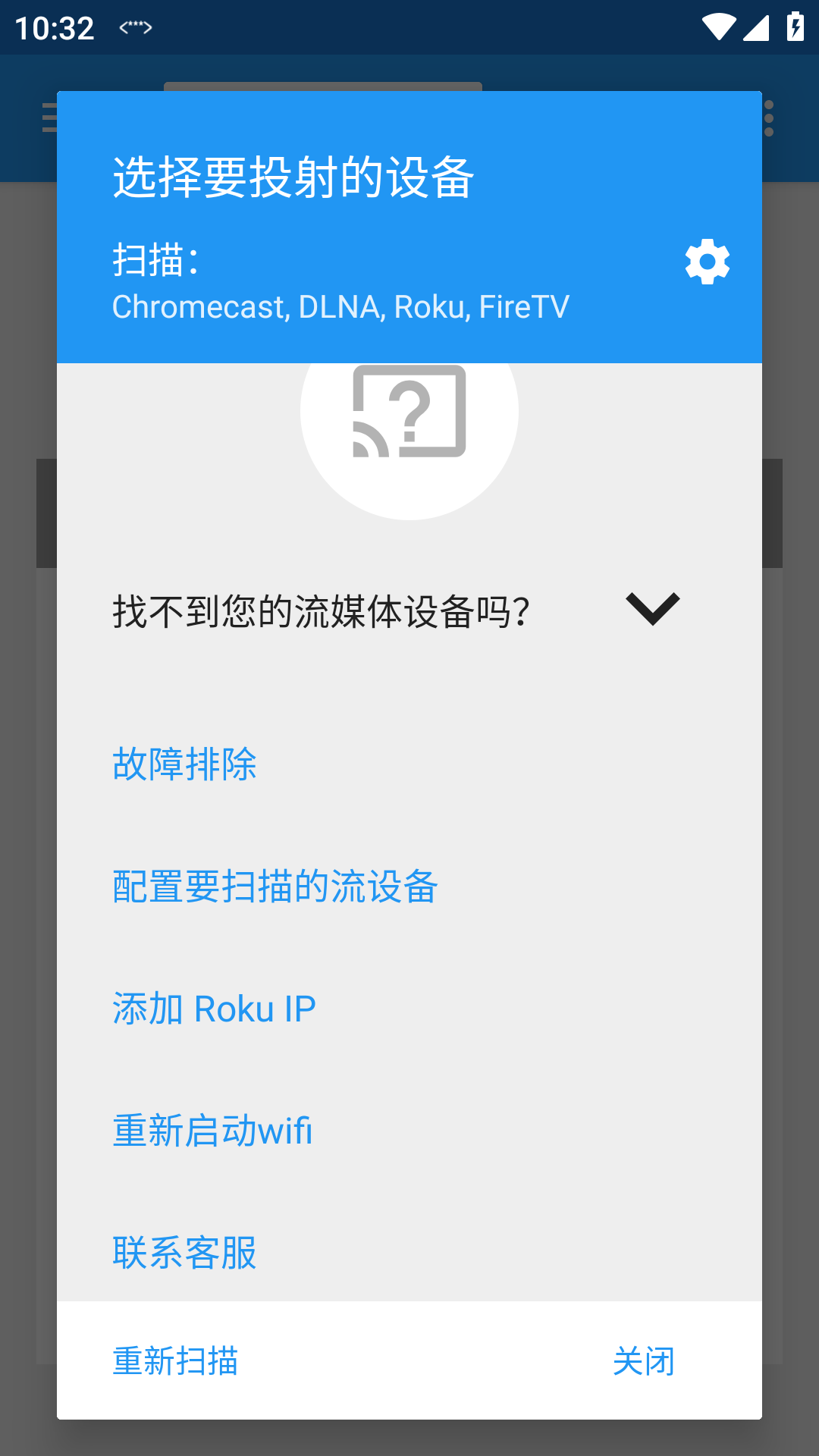819x1456 pixels.
Task: Choose 添加 Roku IP option
Action: (214, 1009)
